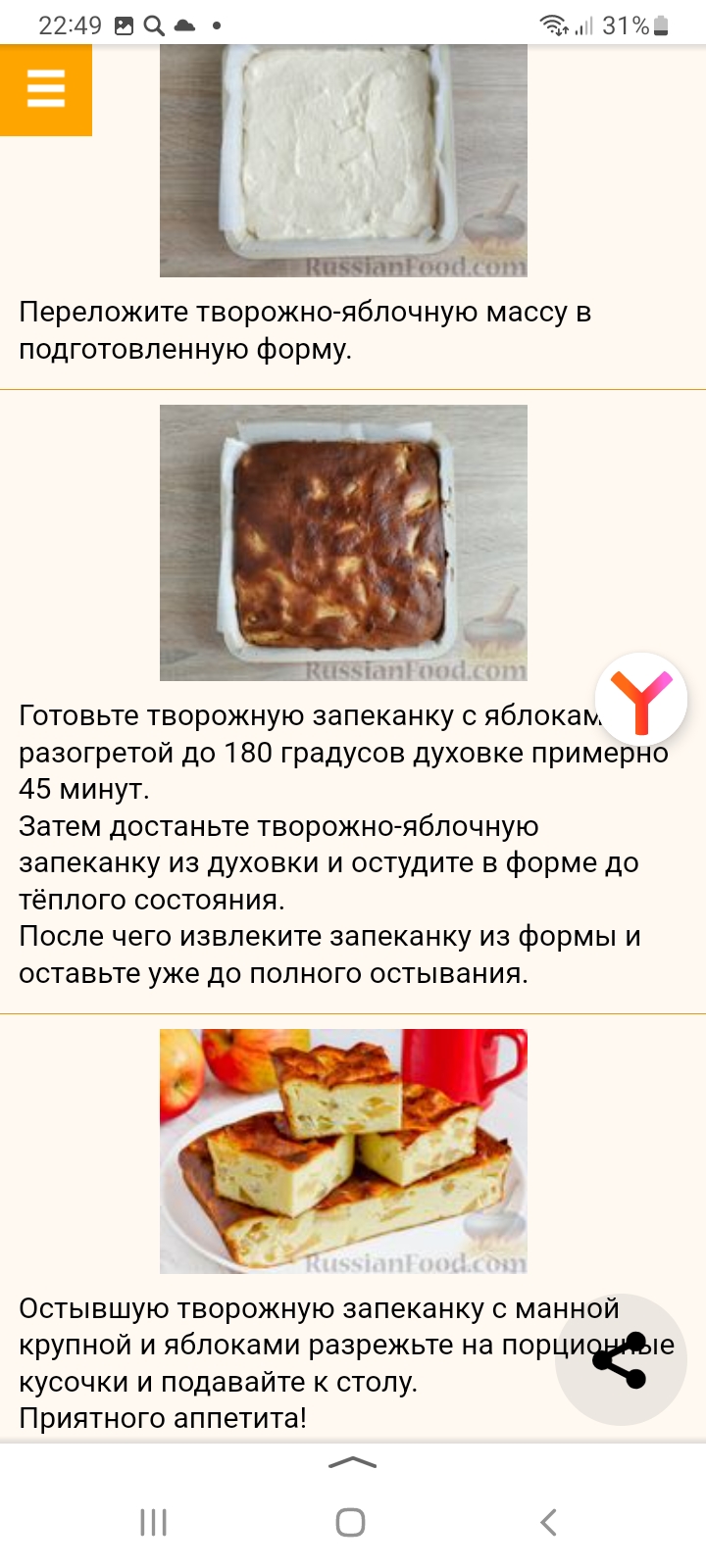Image resolution: width=706 pixels, height=1568 pixels.
Task: Open the orange hamburger menu
Action: point(45,89)
